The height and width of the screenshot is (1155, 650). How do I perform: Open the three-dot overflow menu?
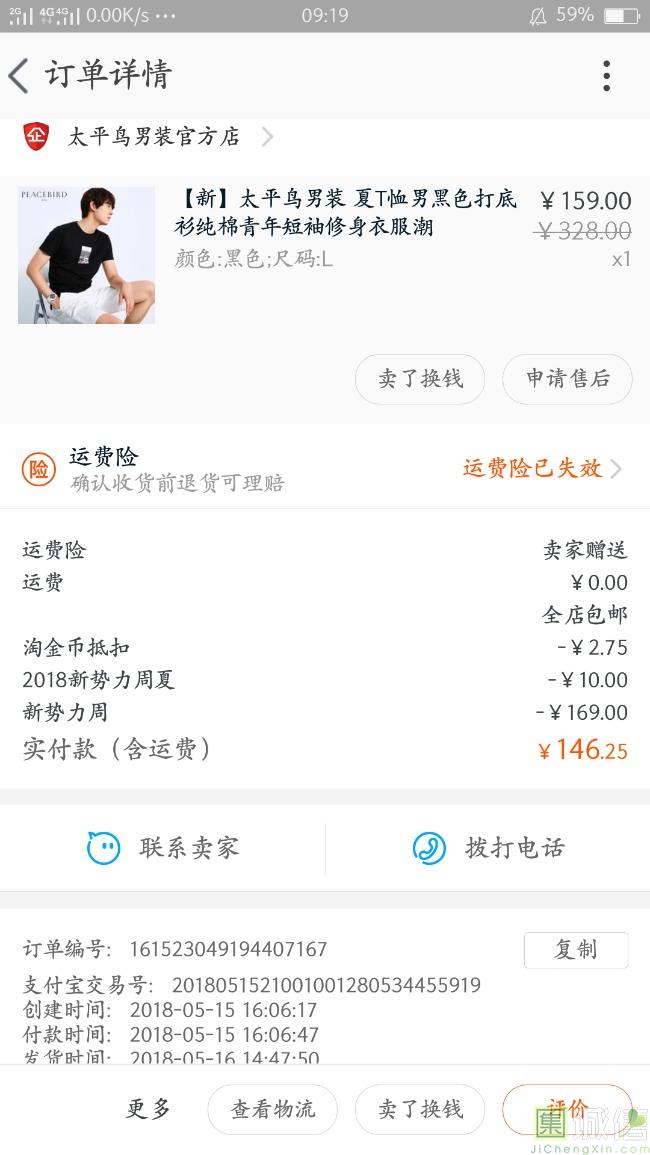pos(606,76)
